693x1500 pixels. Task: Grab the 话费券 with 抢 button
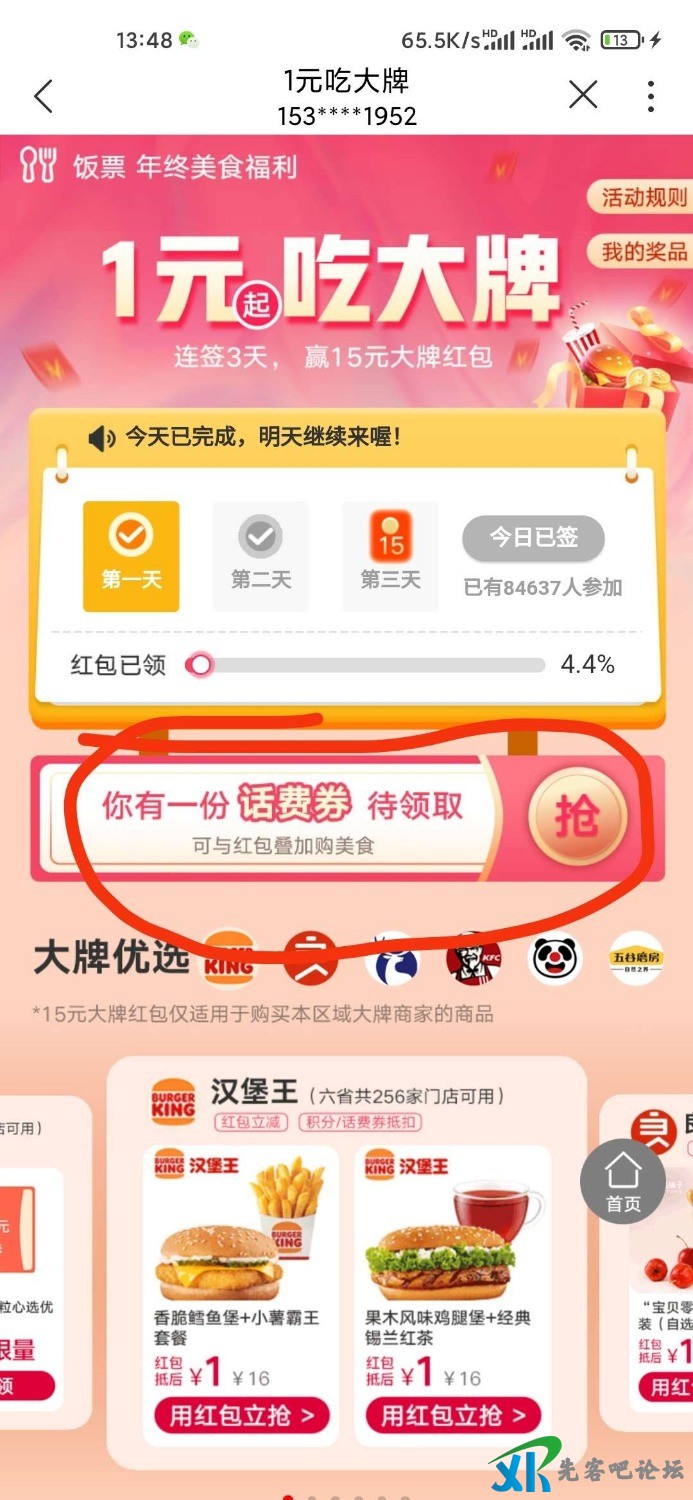[x=577, y=817]
